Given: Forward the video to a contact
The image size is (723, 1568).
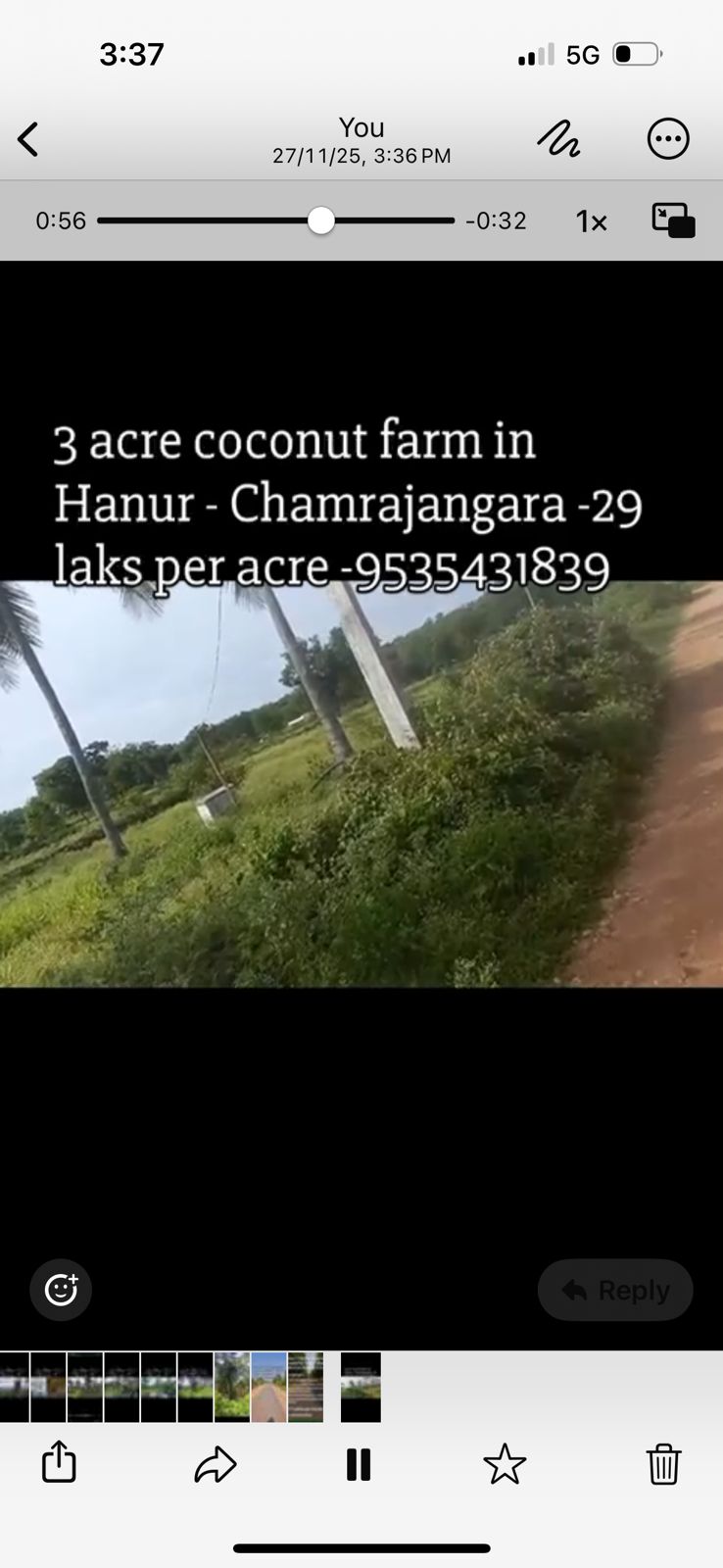Looking at the screenshot, I should click(215, 1463).
